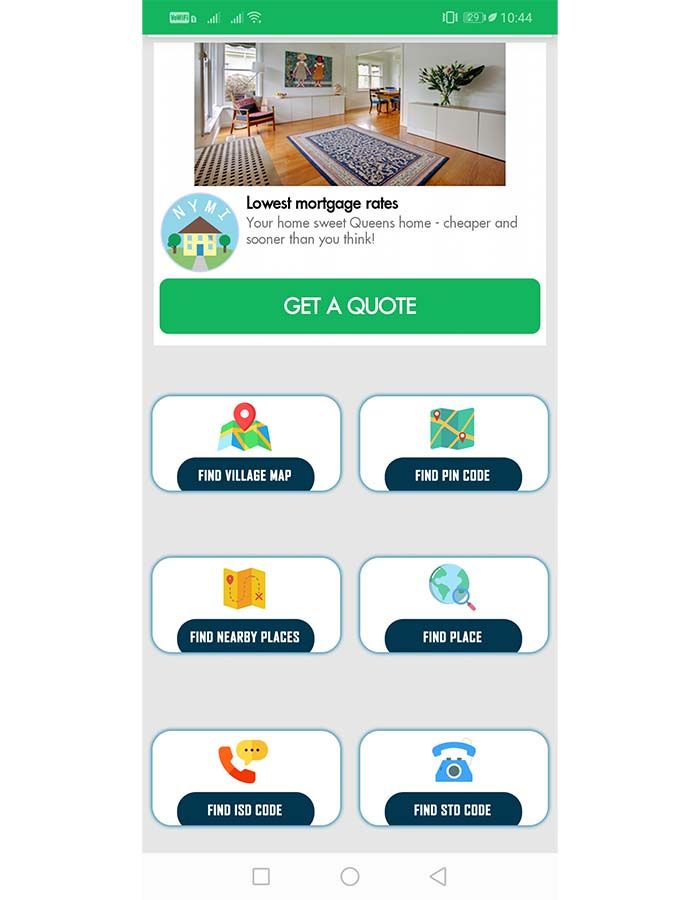Open the Find Place card
Viewport: 700px width, 900px height.
453,605
